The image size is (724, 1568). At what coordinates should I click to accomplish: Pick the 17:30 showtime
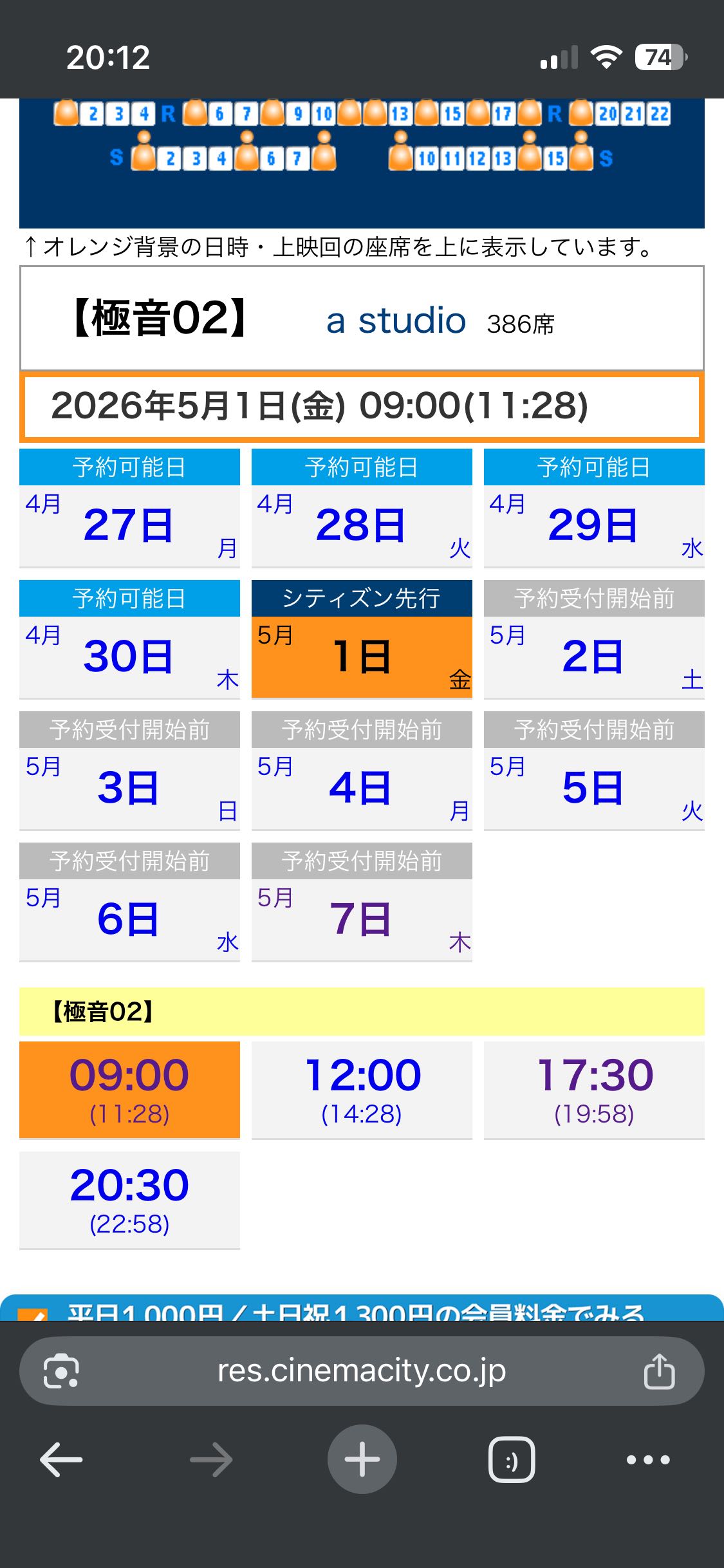coord(593,1089)
